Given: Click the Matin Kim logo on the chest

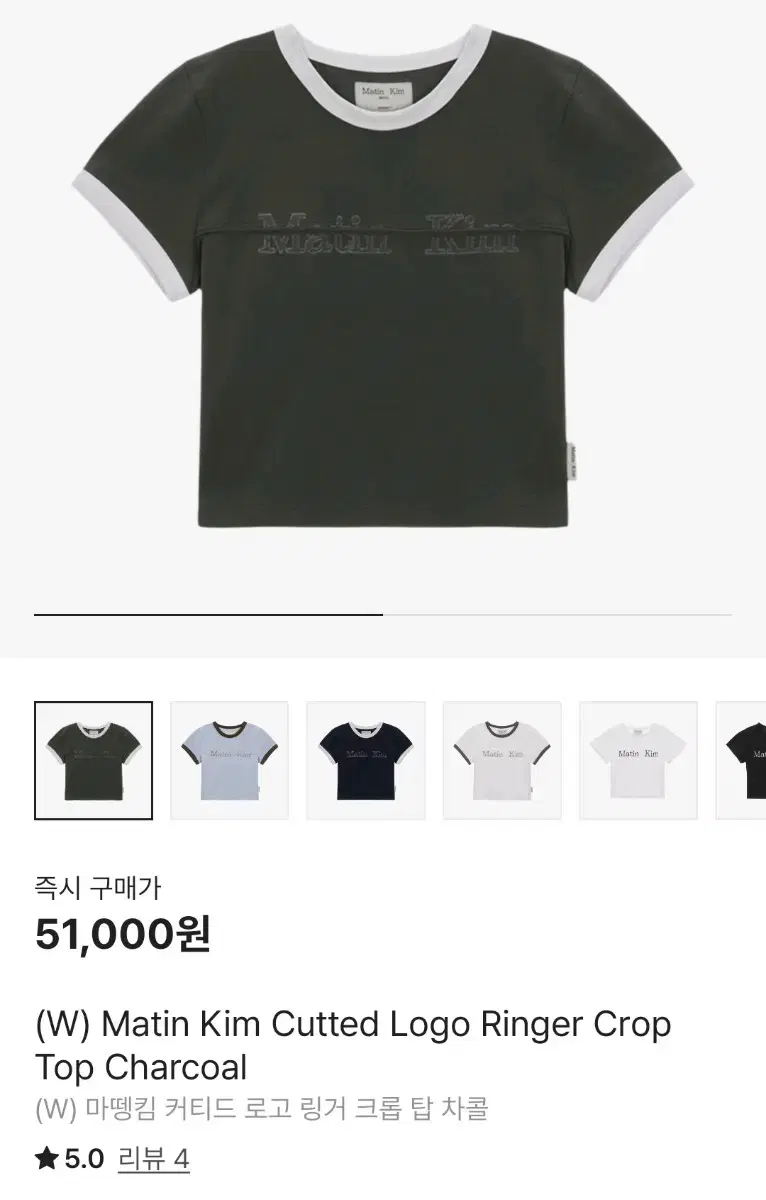Looking at the screenshot, I should click(385, 228).
